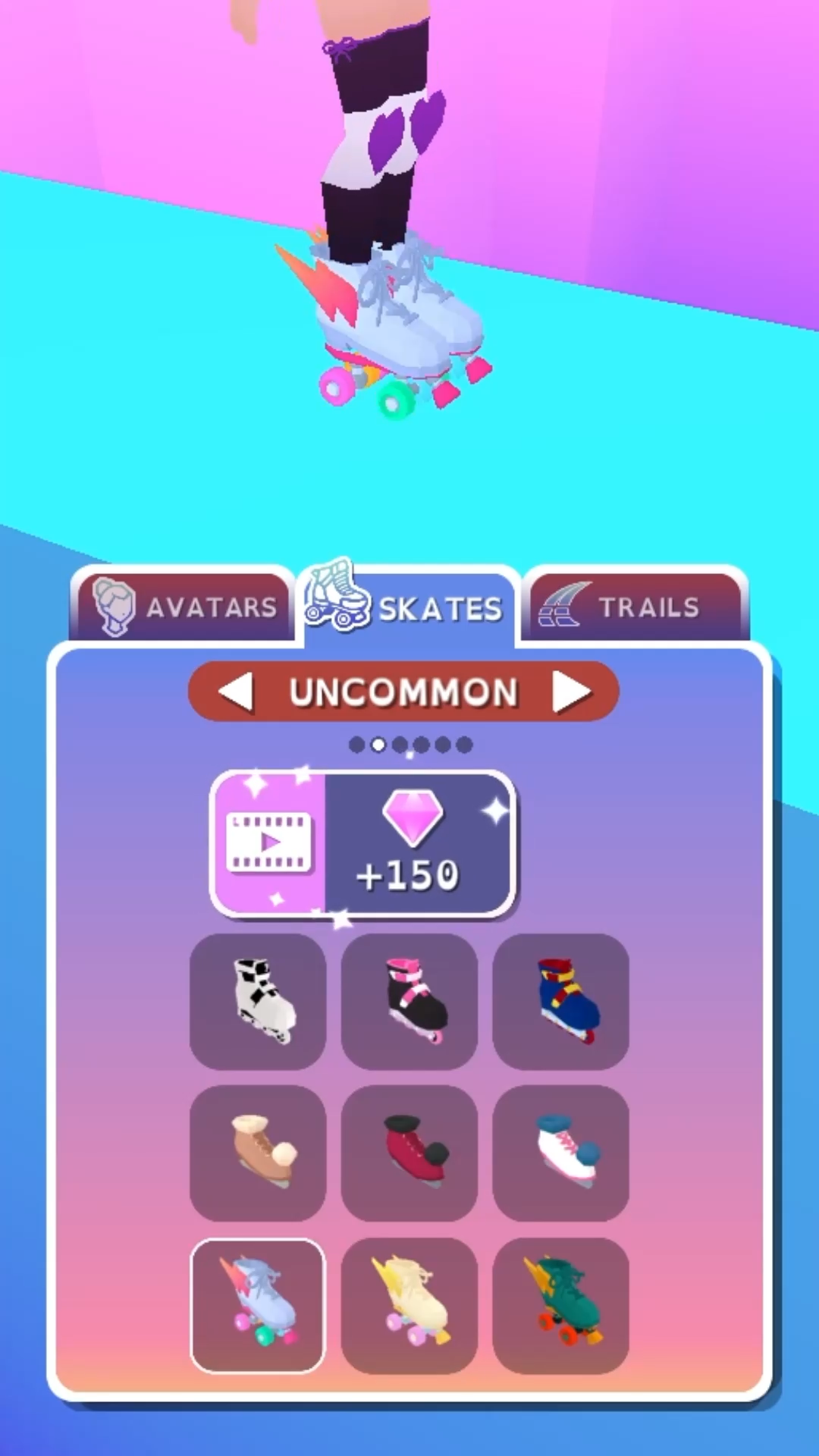Select the black and white checkered inline skate

point(258,1002)
